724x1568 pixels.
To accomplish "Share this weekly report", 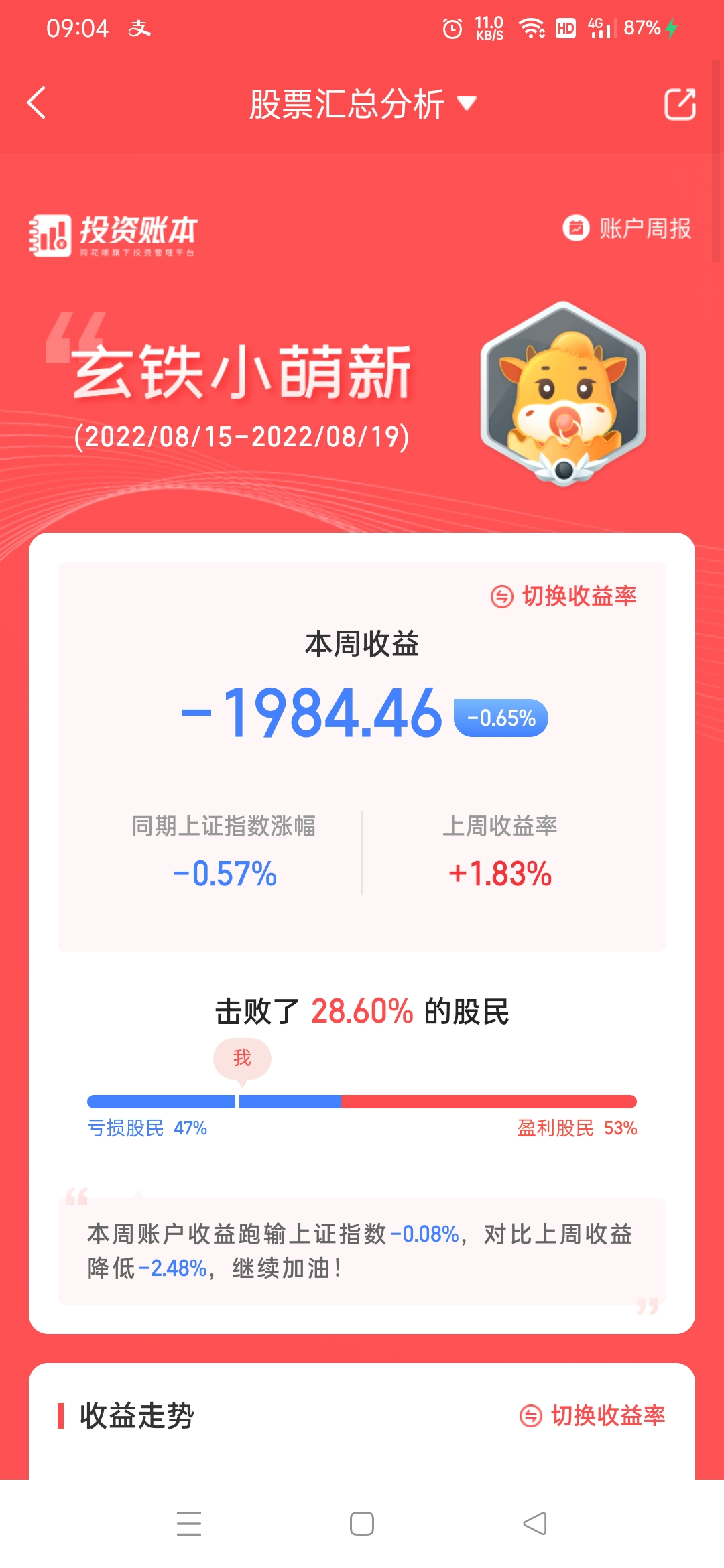I will (680, 104).
